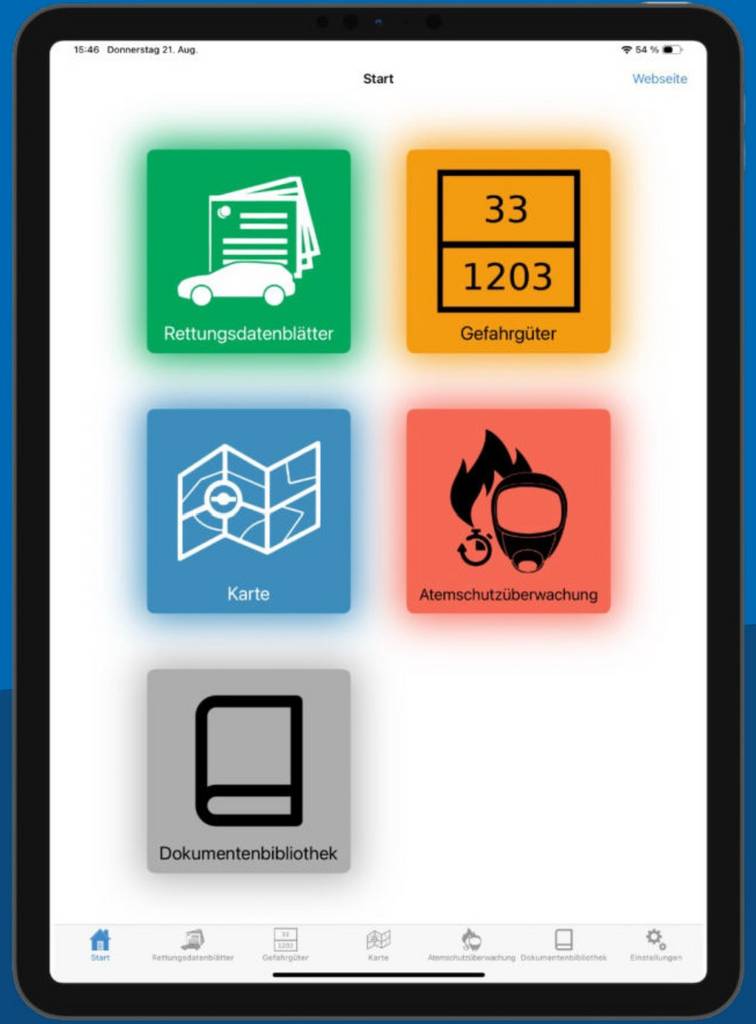Go to the Dokumentenbibliothek tab
This screenshot has width=756, height=1024.
[563, 944]
